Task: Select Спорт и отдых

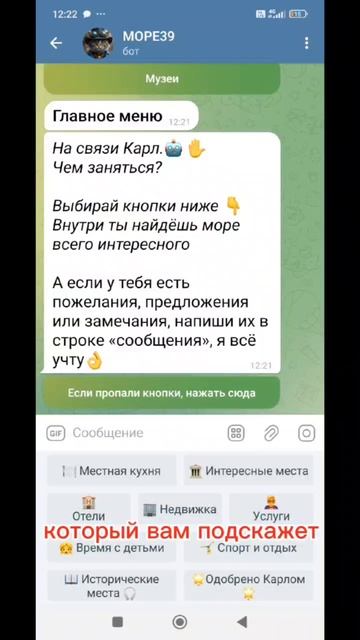Action: coord(249,547)
